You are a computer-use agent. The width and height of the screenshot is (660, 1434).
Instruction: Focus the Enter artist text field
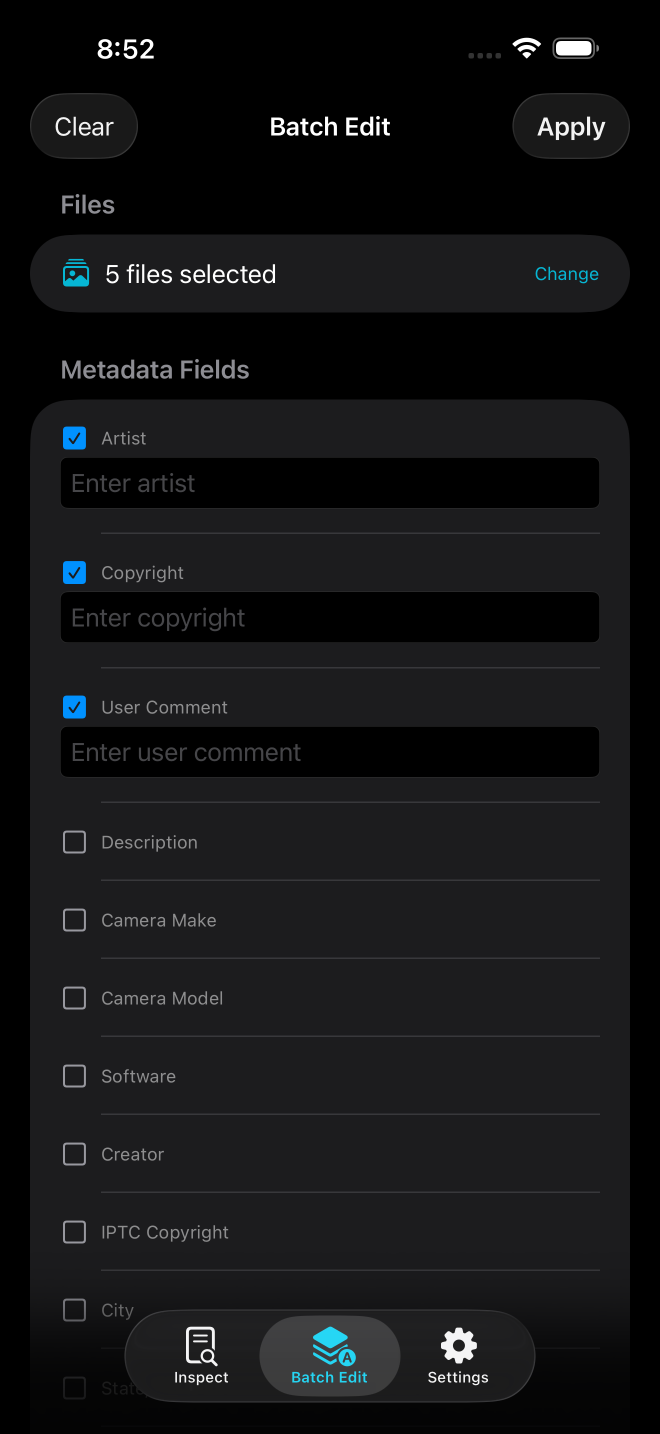pyautogui.click(x=330, y=483)
